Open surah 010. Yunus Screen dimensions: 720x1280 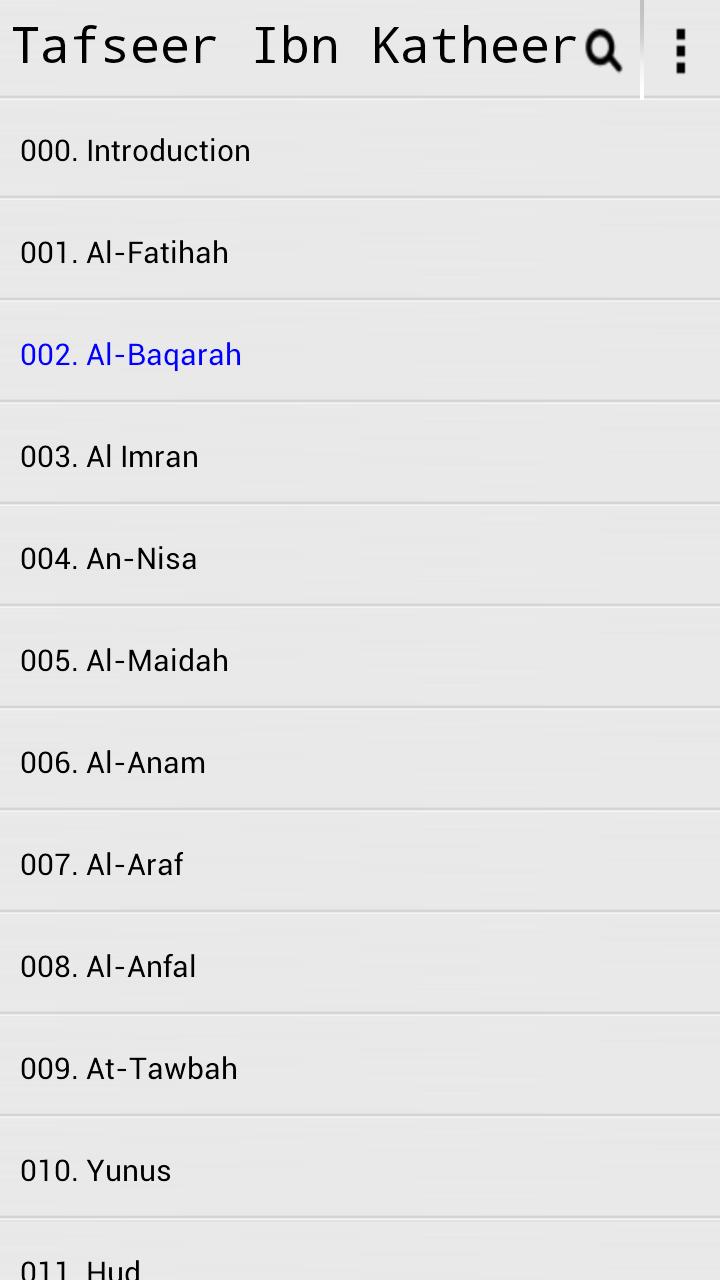point(360,1170)
